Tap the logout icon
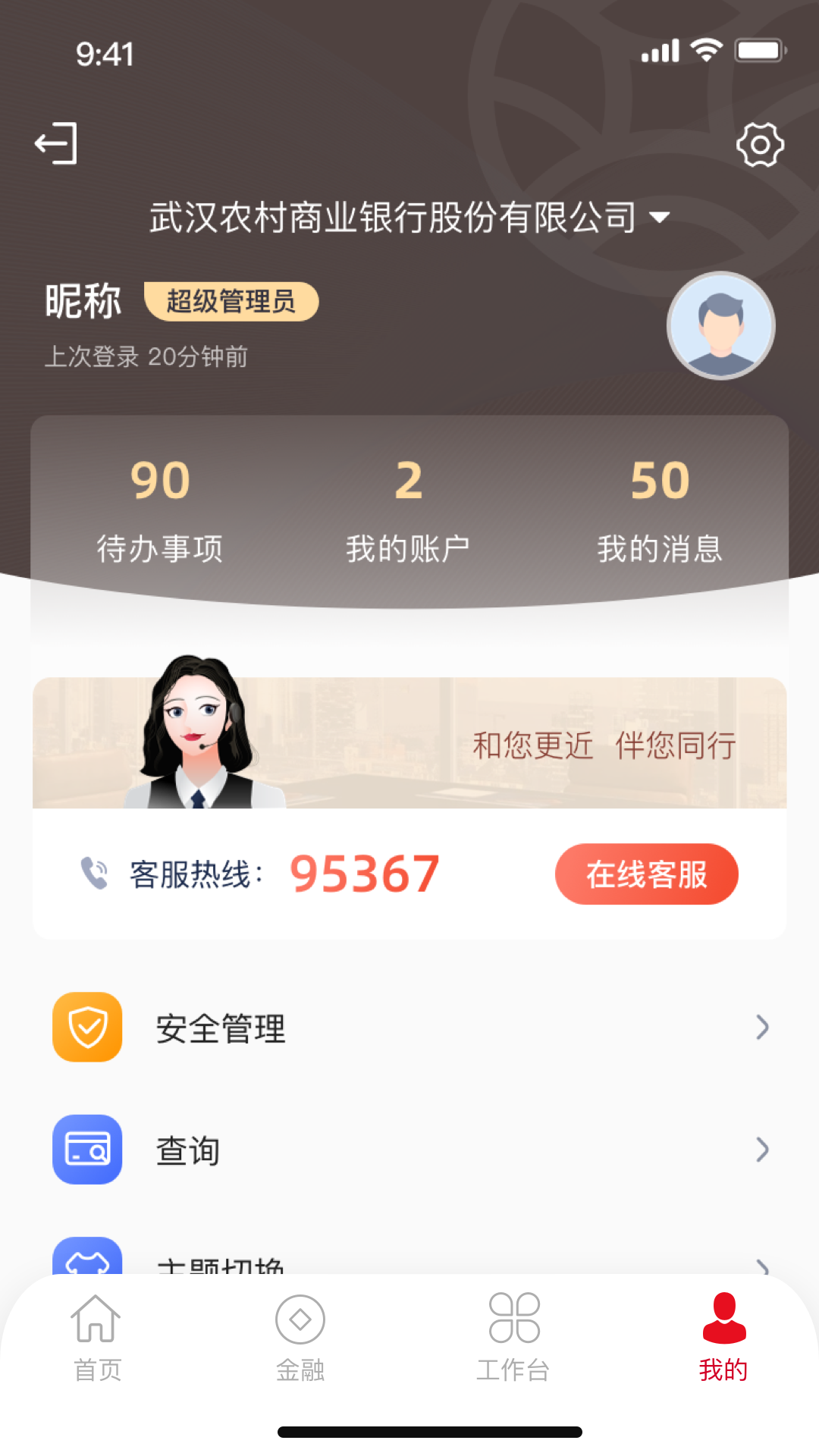The width and height of the screenshot is (819, 1456). tap(57, 143)
